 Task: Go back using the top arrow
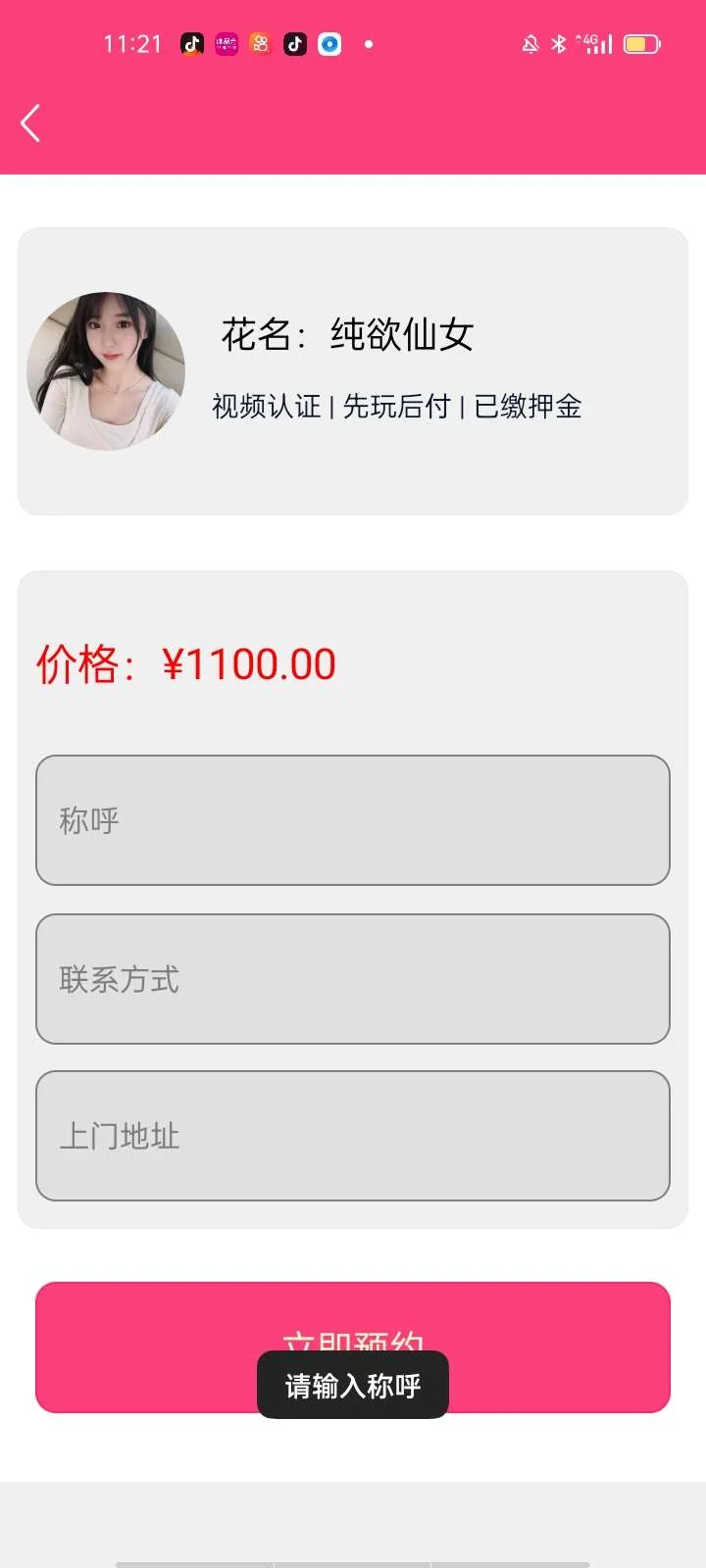tap(31, 123)
